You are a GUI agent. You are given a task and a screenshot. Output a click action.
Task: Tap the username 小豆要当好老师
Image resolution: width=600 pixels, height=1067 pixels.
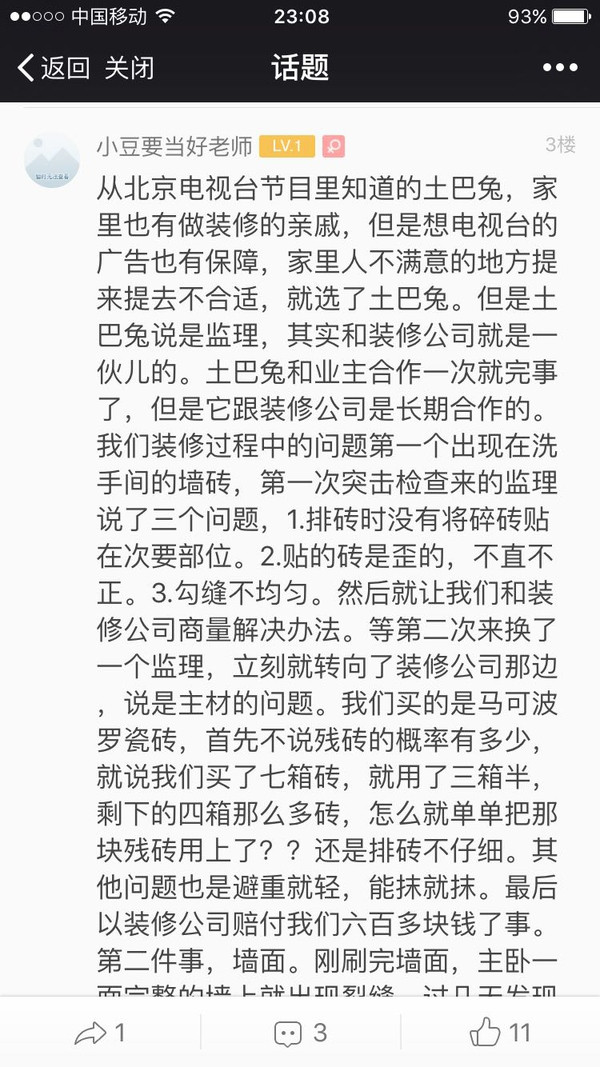(x=173, y=146)
